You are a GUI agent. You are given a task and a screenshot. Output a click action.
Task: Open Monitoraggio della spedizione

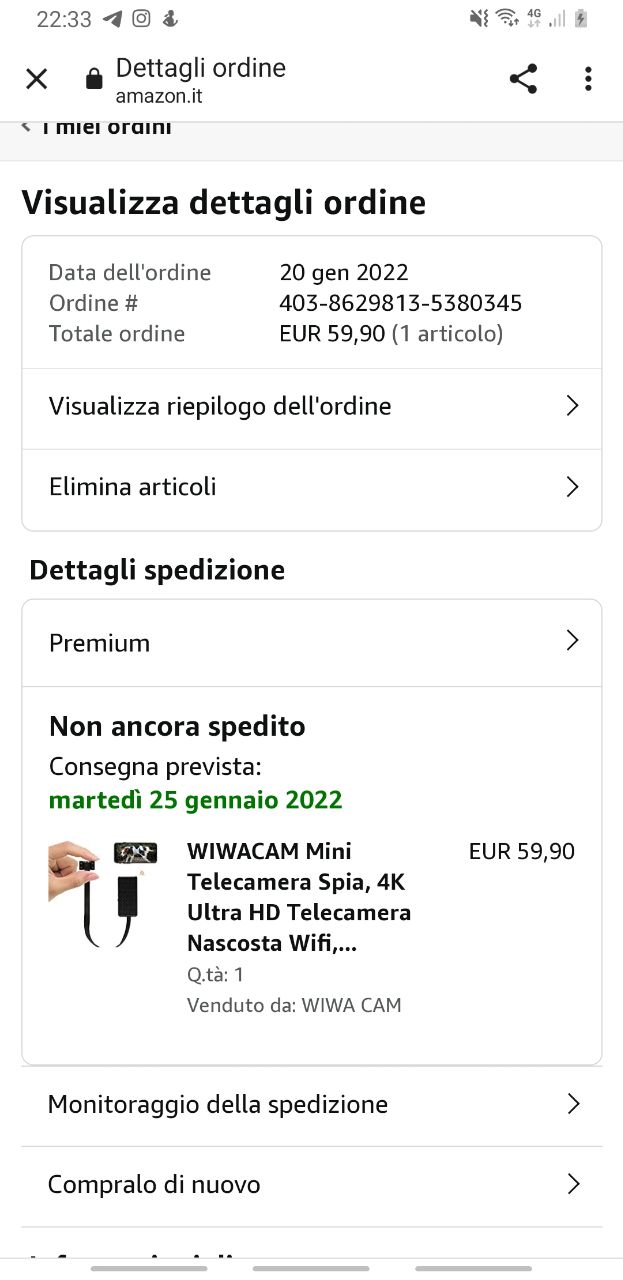pos(312,1104)
